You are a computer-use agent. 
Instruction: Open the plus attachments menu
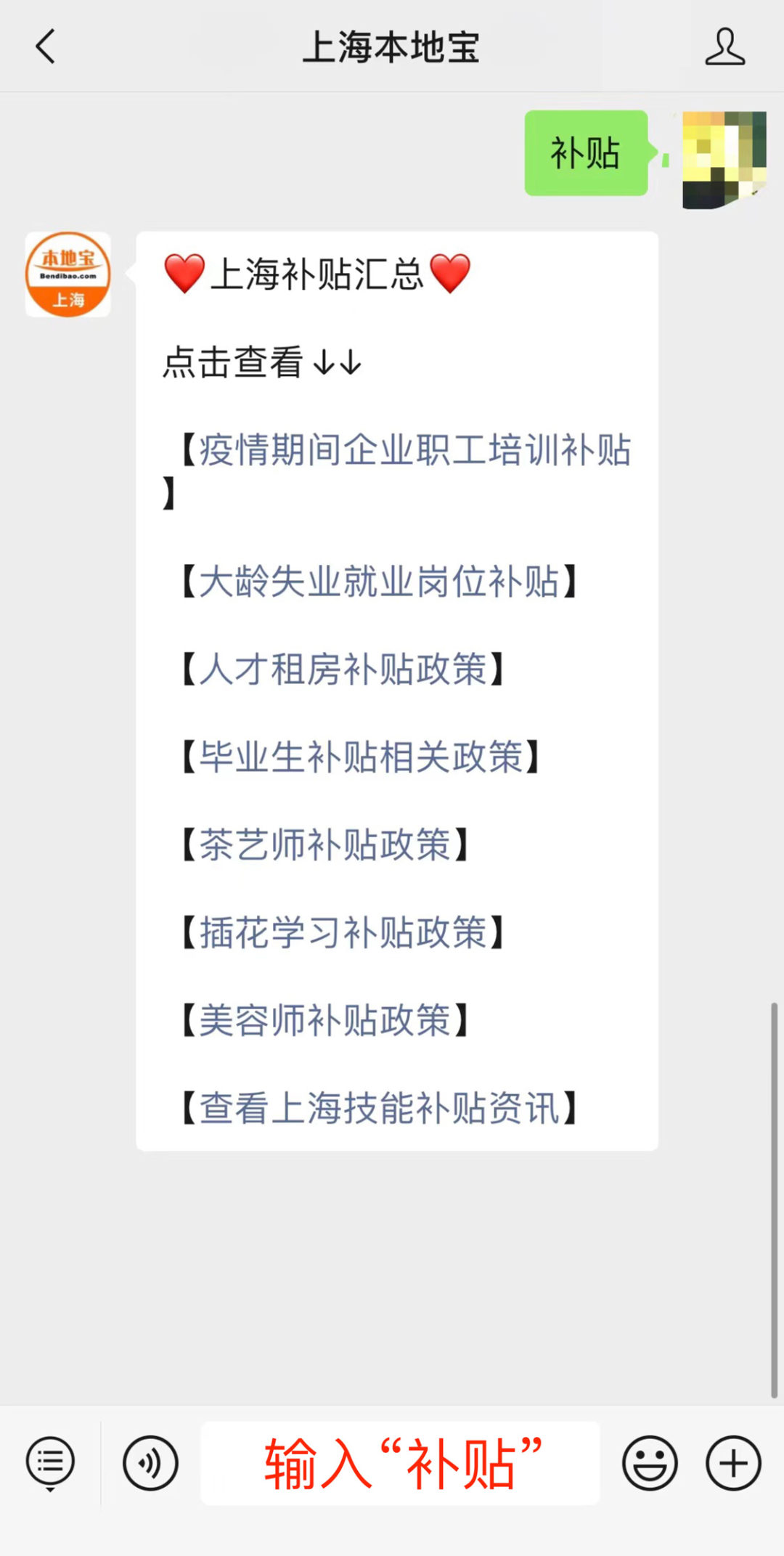click(733, 1463)
